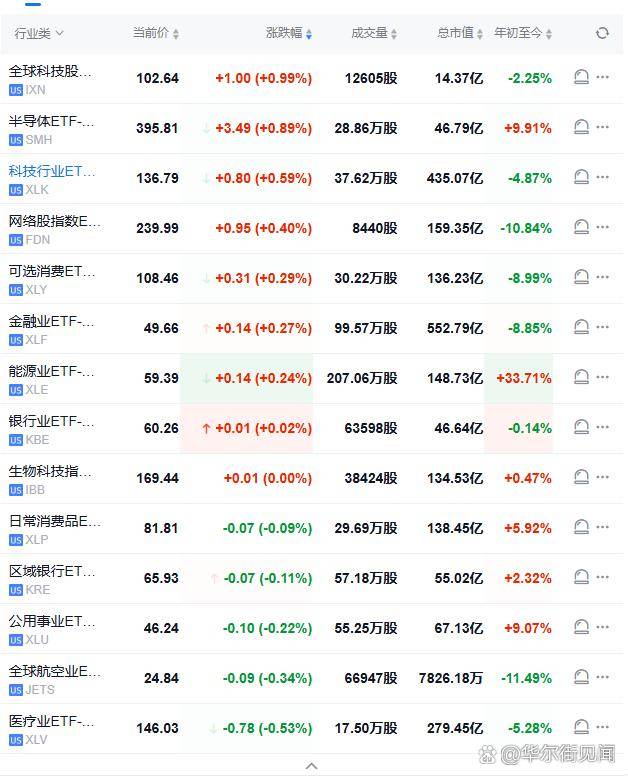Tap the alert bell for XLF
The image size is (628, 778).
pos(581,327)
